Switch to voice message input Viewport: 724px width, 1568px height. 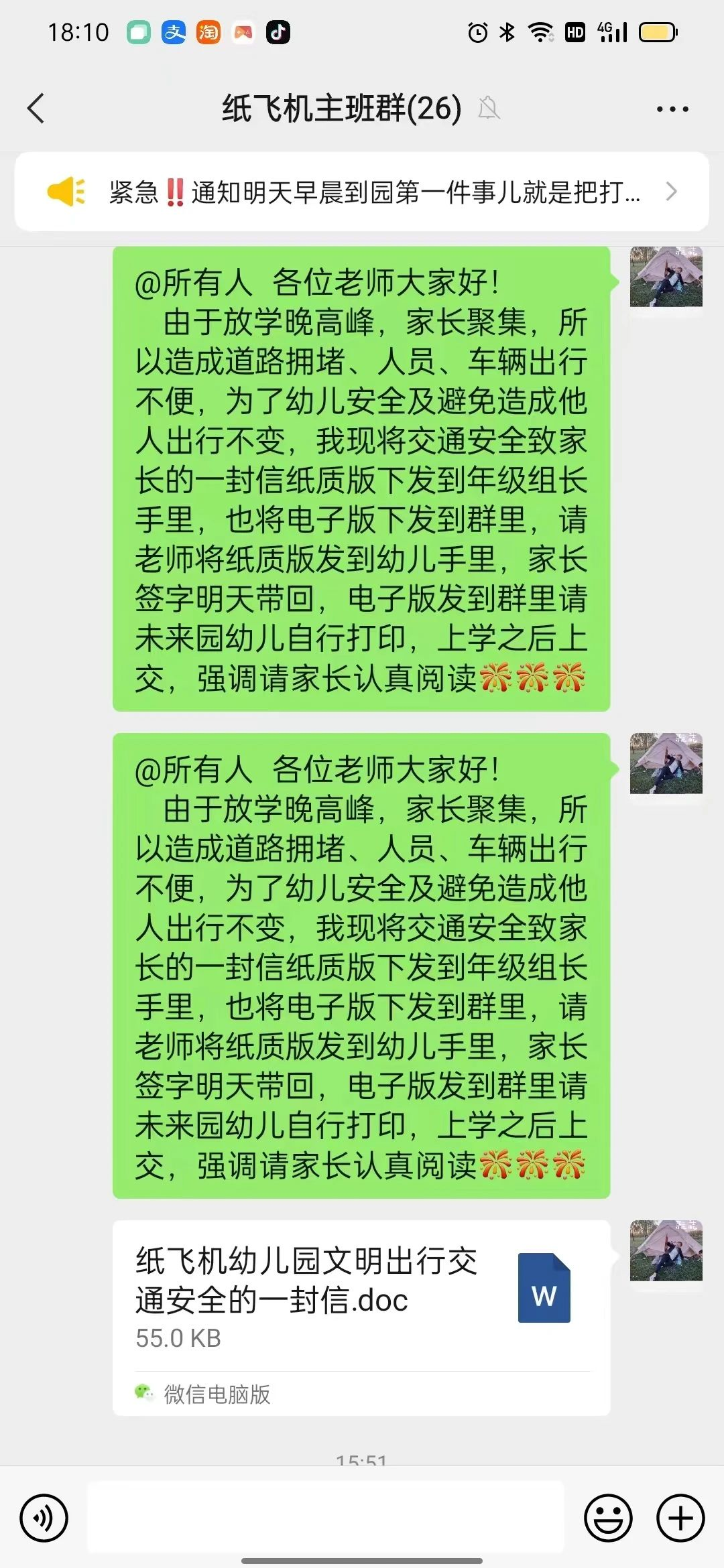click(44, 1518)
